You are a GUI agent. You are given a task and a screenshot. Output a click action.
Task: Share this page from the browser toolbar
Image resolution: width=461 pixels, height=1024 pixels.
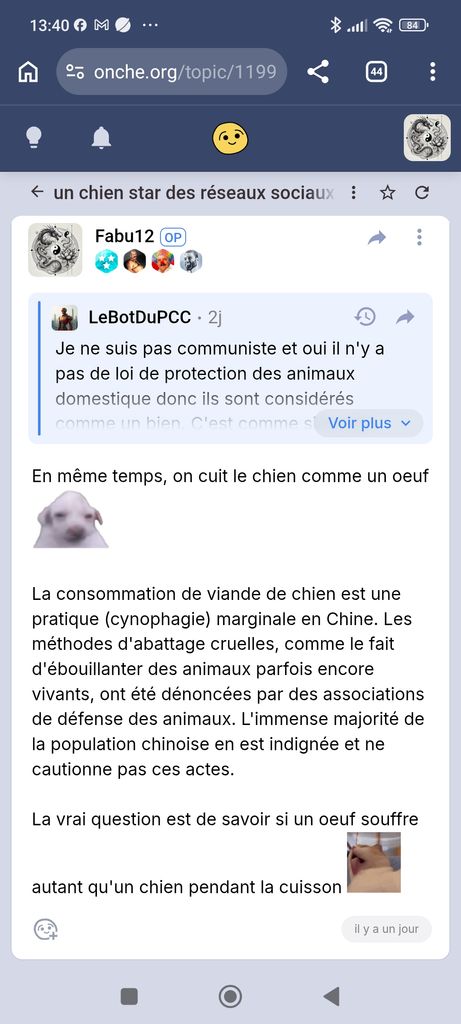[318, 72]
